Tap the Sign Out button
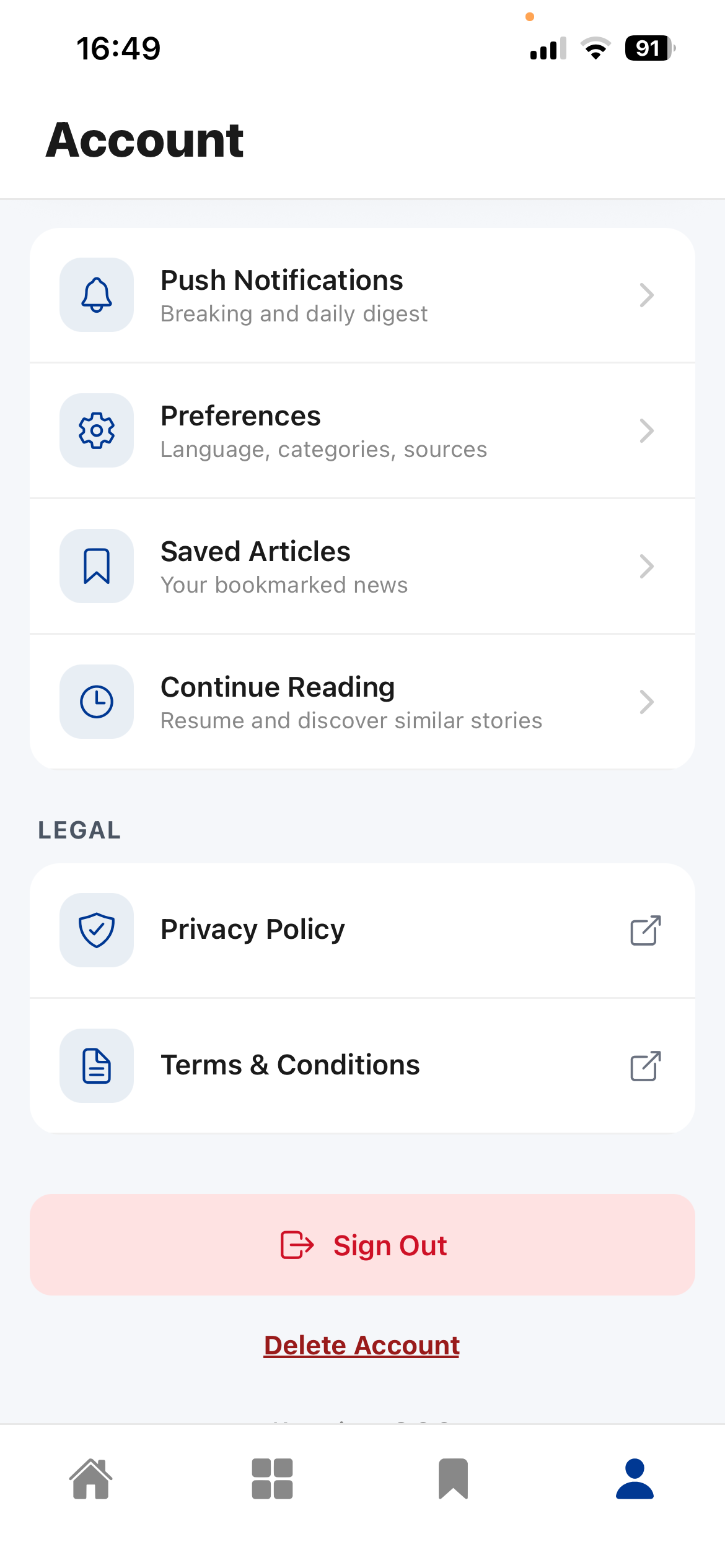725x1568 pixels. 362,1245
